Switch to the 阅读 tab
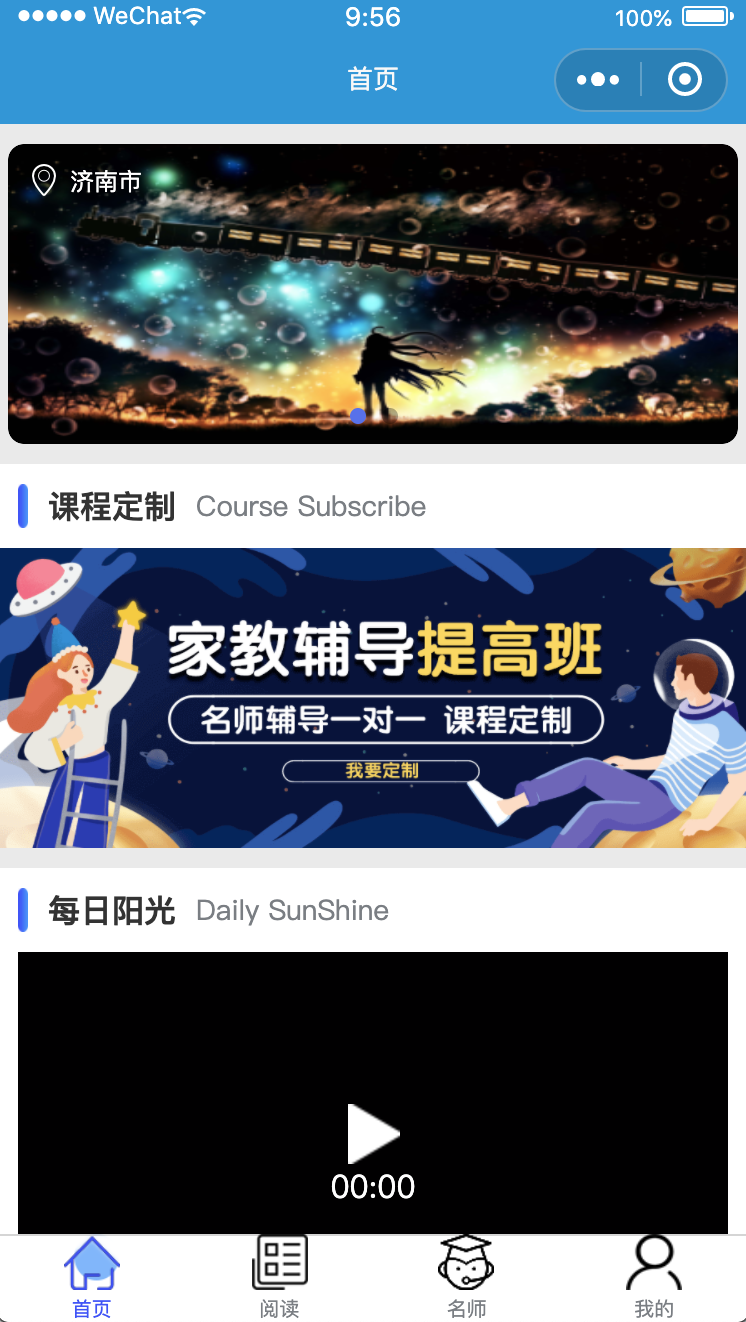 (x=279, y=1277)
